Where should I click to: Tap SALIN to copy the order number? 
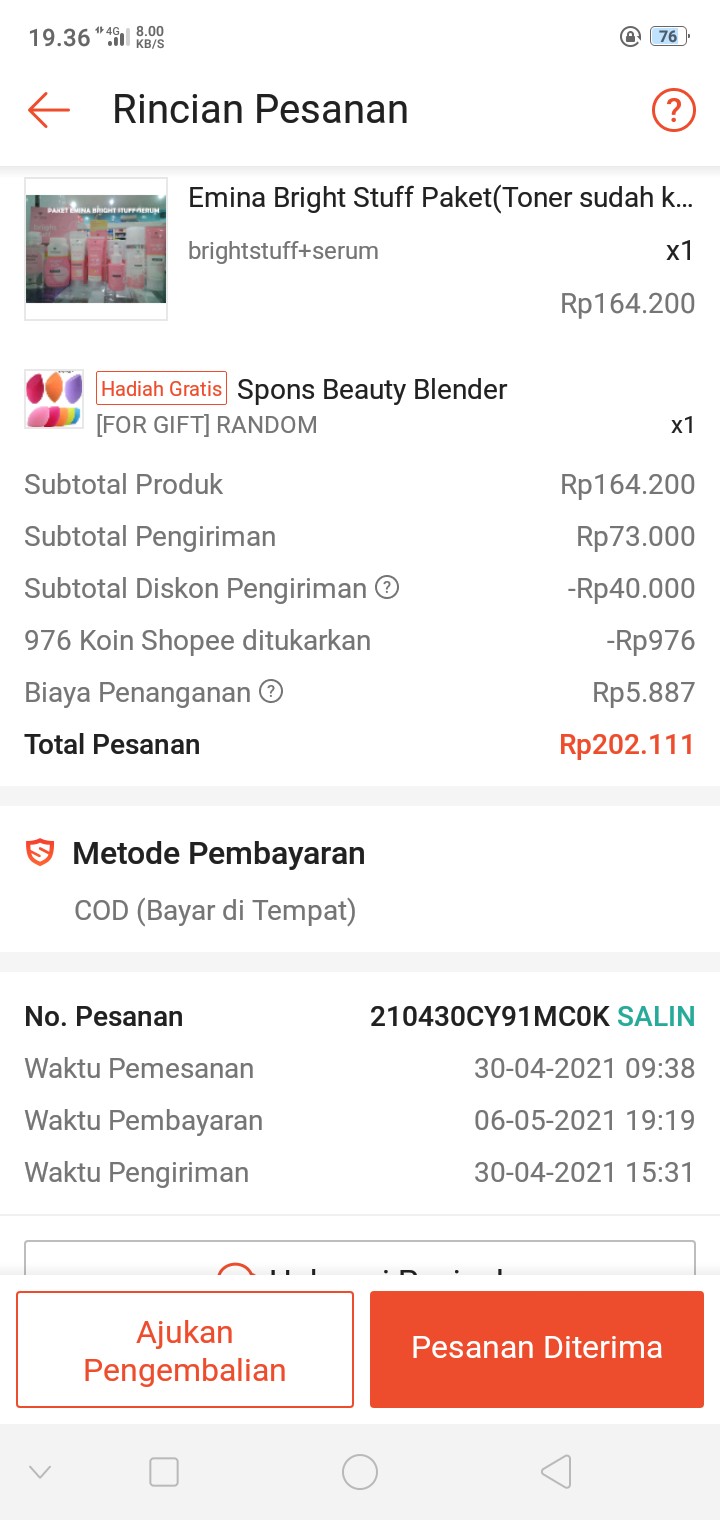coord(656,1017)
